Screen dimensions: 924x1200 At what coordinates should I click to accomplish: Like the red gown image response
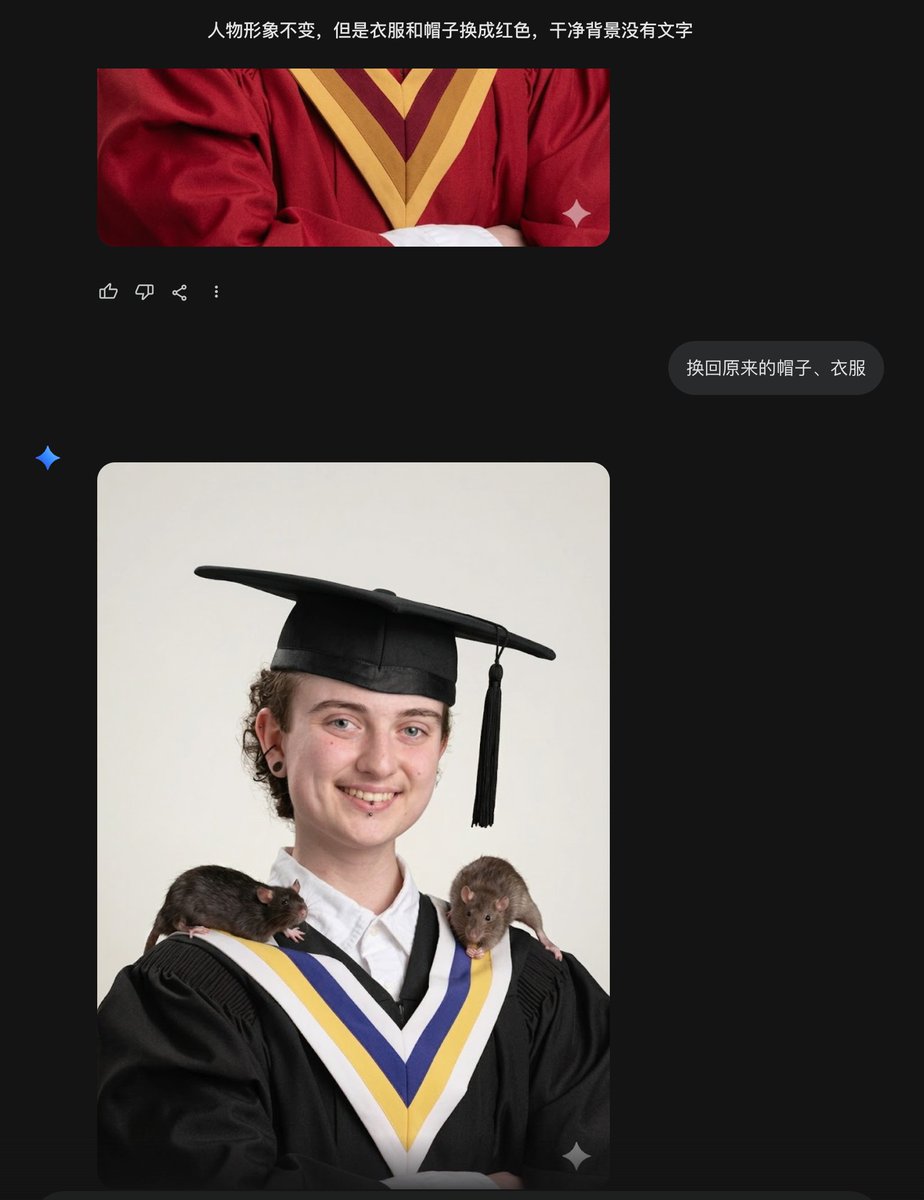point(108,292)
